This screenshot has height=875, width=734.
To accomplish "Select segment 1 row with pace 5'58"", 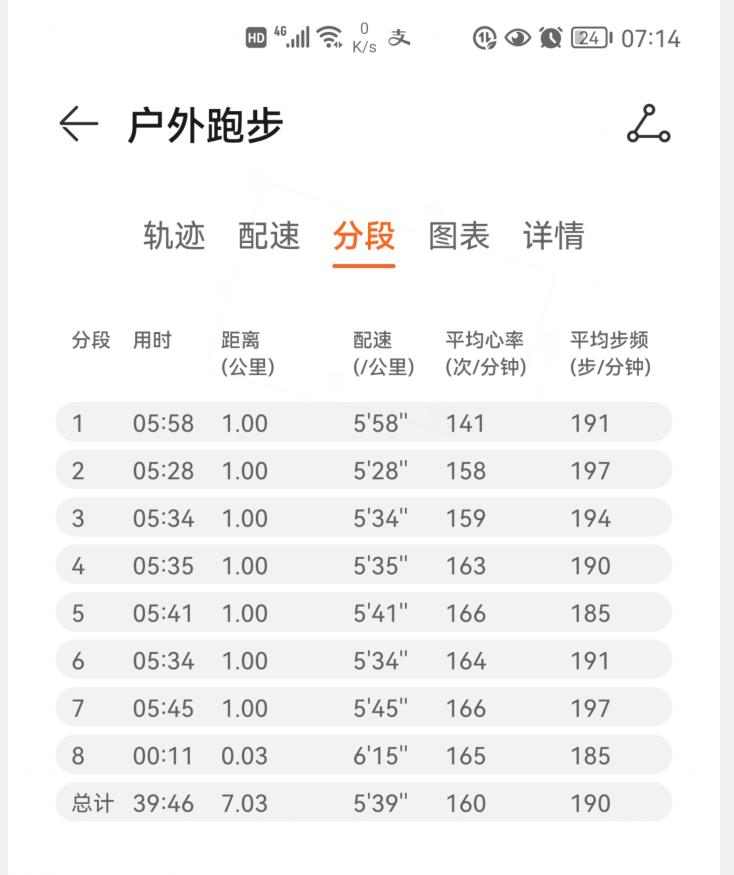I will tap(367, 423).
